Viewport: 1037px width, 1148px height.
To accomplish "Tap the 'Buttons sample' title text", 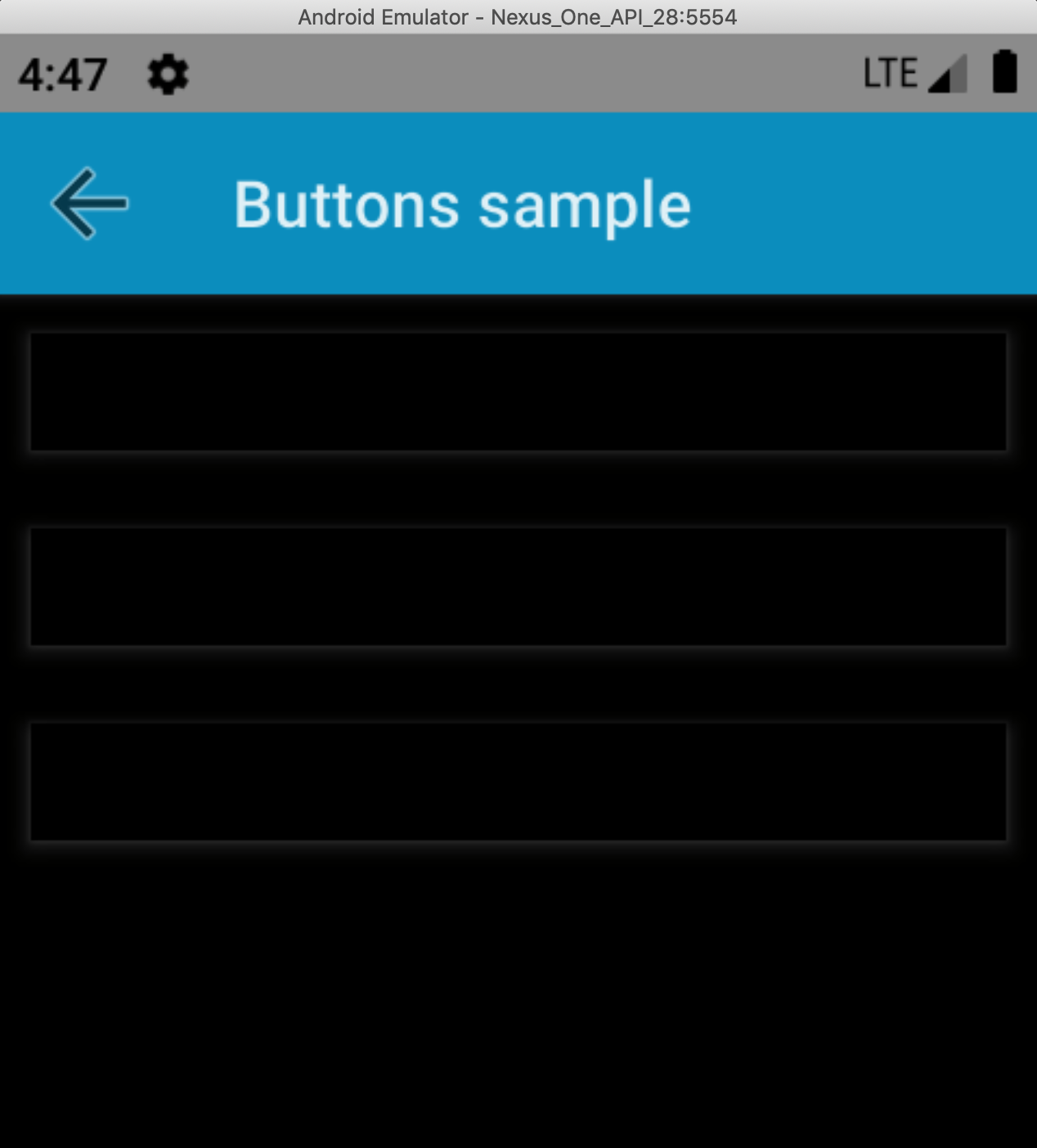I will click(x=462, y=203).
